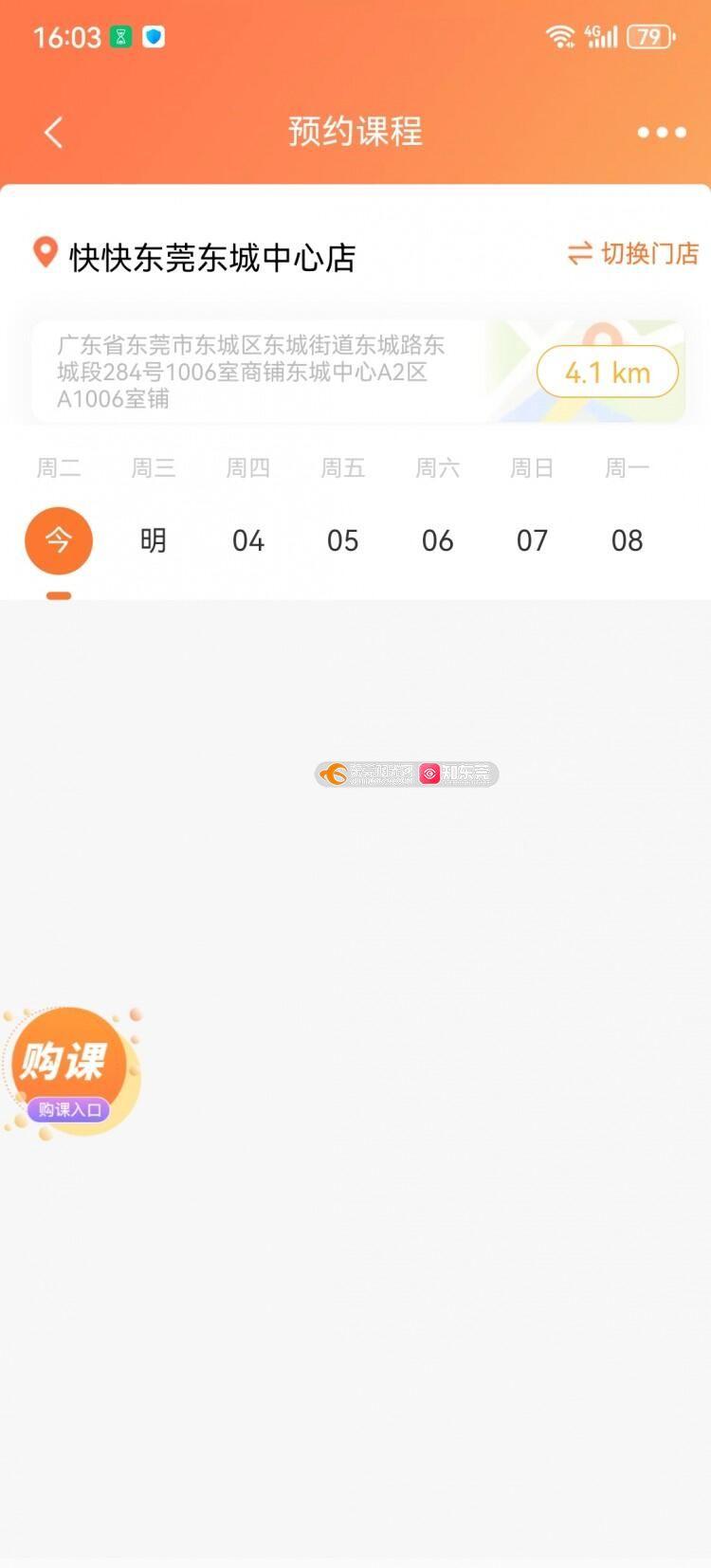Open the 购课 purchase course entry
This screenshot has width=711, height=1568.
[68, 1068]
